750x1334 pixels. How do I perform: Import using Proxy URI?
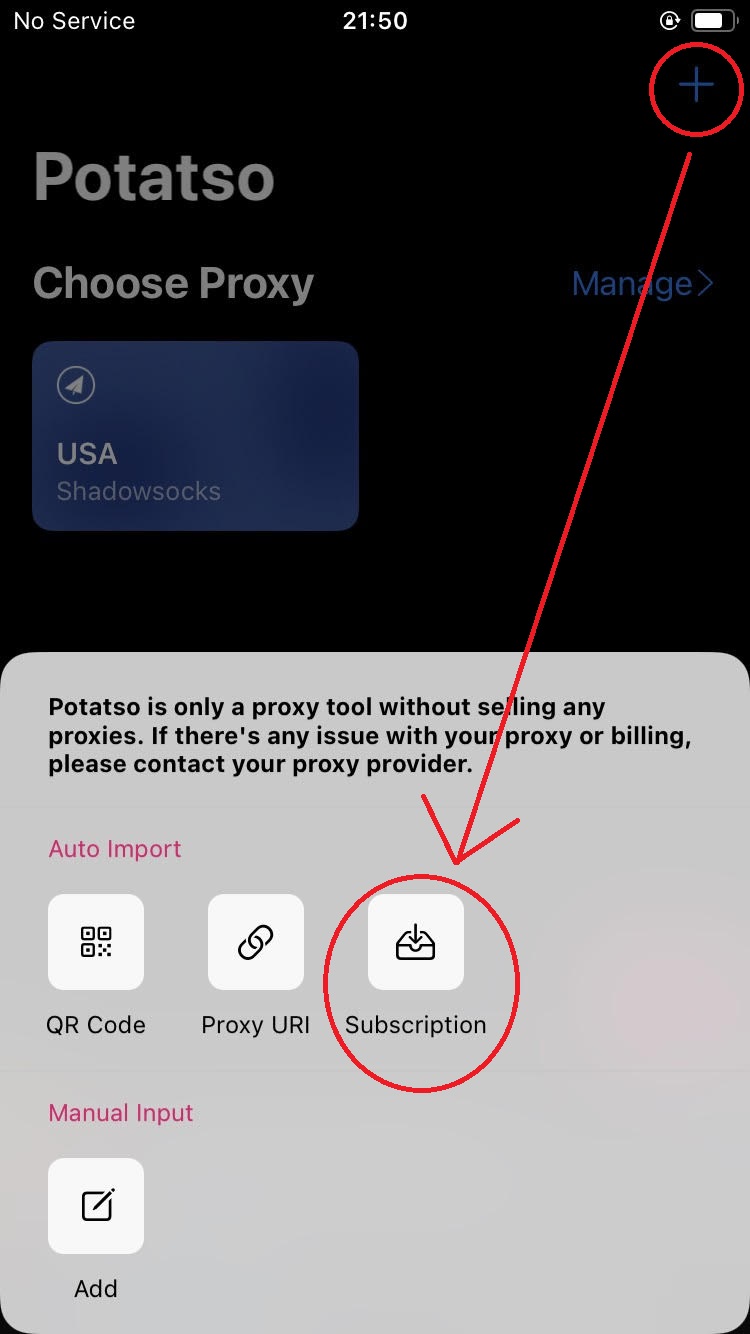256,942
